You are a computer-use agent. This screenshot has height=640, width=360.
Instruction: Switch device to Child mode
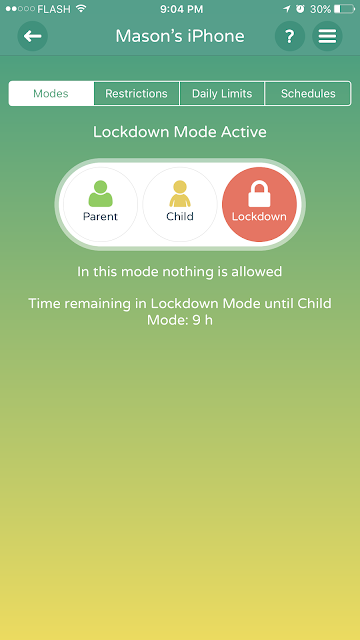(180, 204)
